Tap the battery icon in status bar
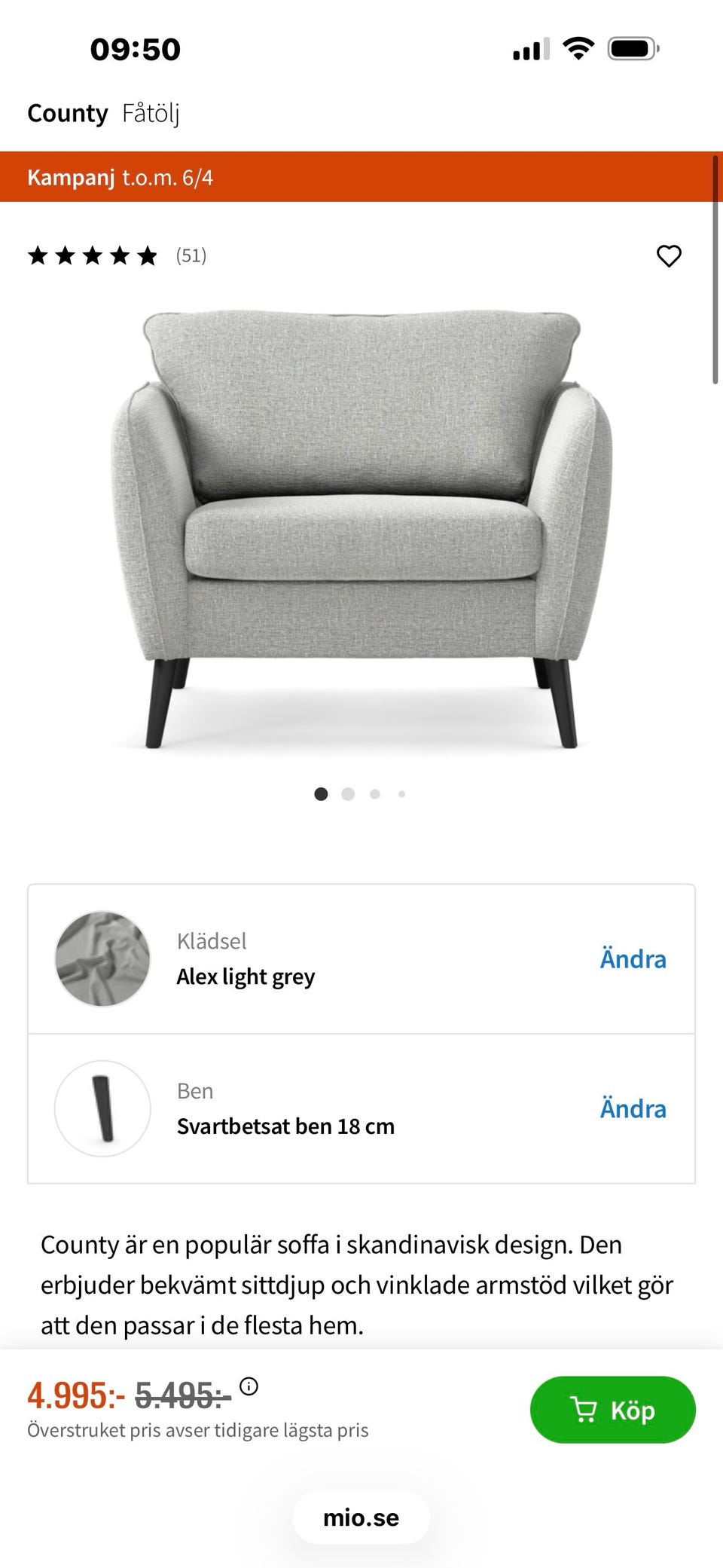723x1568 pixels. (633, 49)
